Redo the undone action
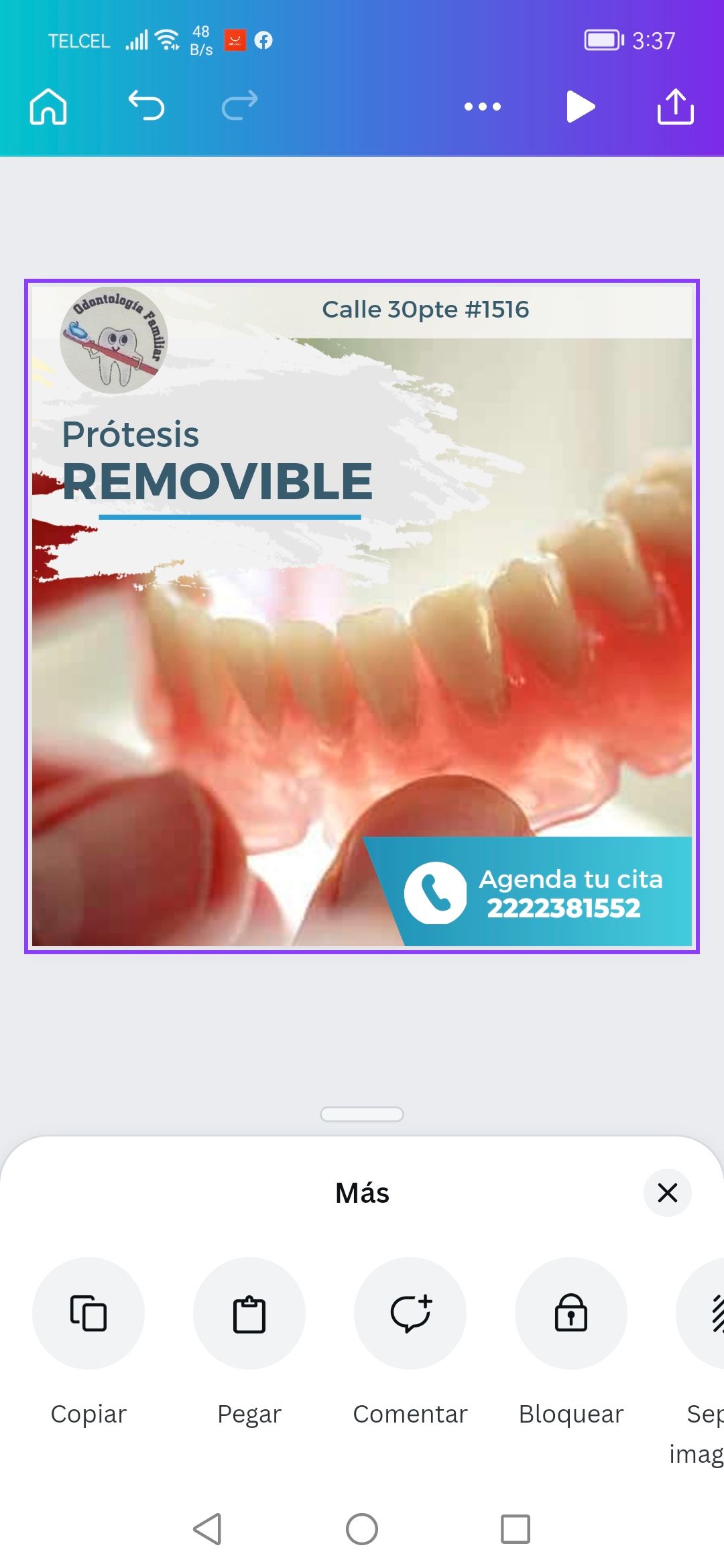 pos(239,106)
